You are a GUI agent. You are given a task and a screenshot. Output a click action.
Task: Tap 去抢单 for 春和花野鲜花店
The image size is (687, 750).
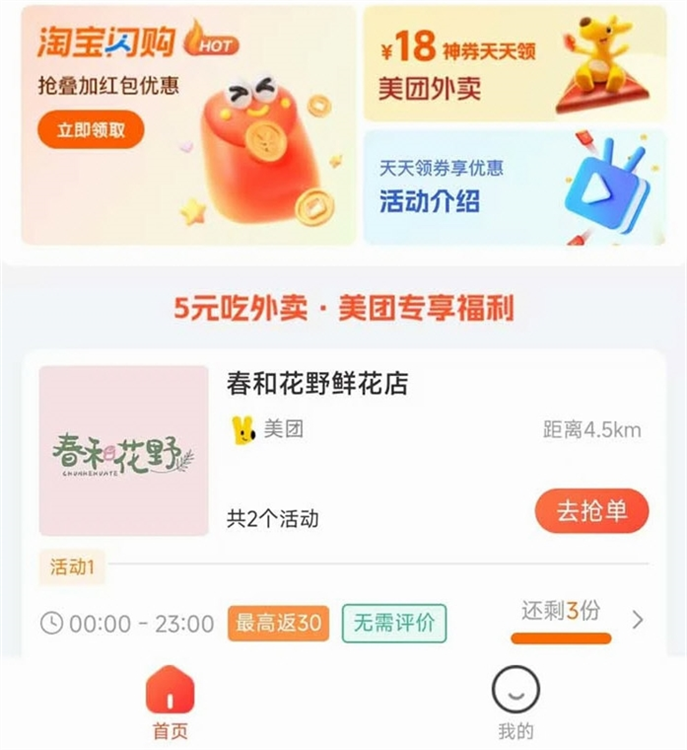[x=591, y=511]
